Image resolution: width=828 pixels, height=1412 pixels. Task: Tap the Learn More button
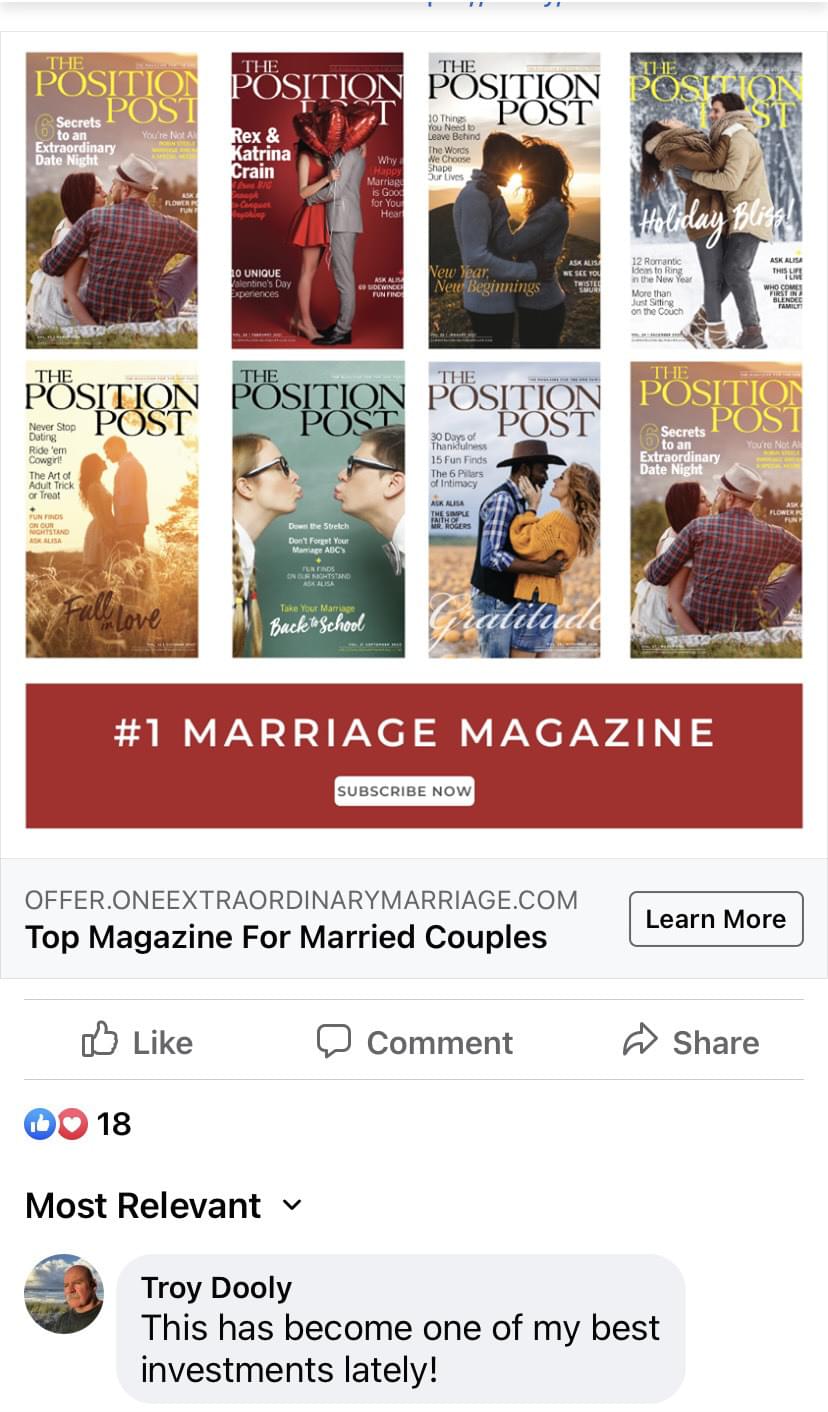point(715,919)
